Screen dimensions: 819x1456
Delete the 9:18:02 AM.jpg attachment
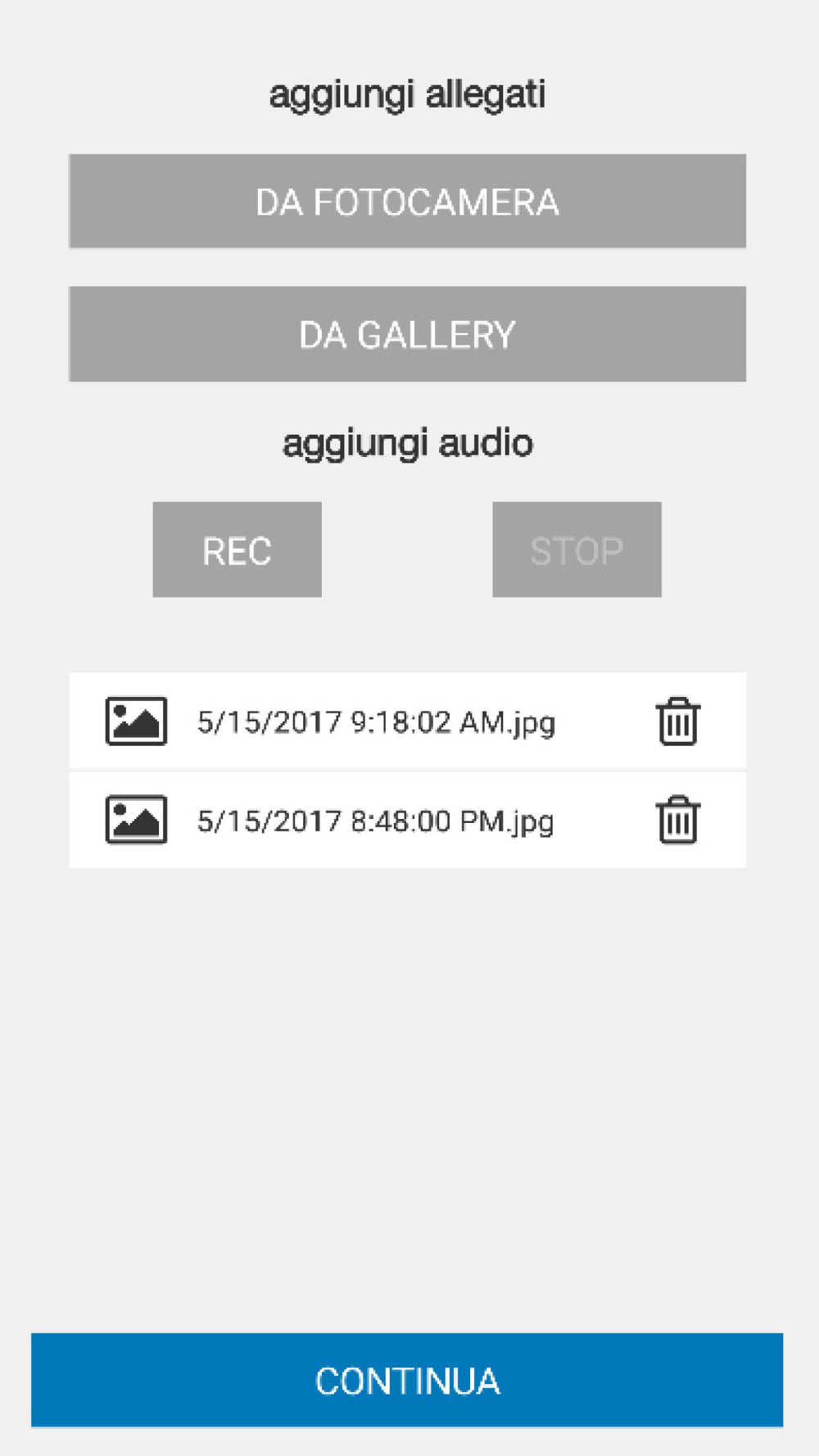tap(677, 721)
